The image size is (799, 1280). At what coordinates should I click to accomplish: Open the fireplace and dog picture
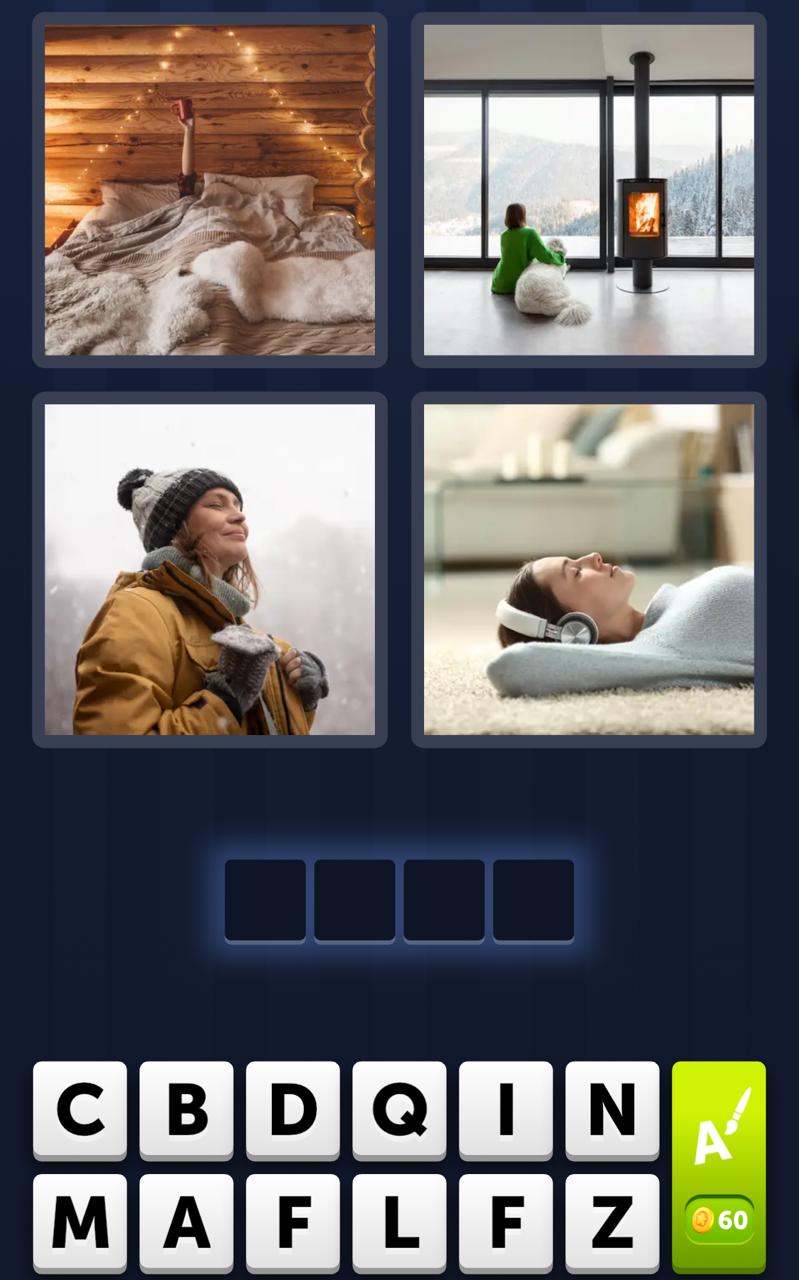[x=588, y=187]
